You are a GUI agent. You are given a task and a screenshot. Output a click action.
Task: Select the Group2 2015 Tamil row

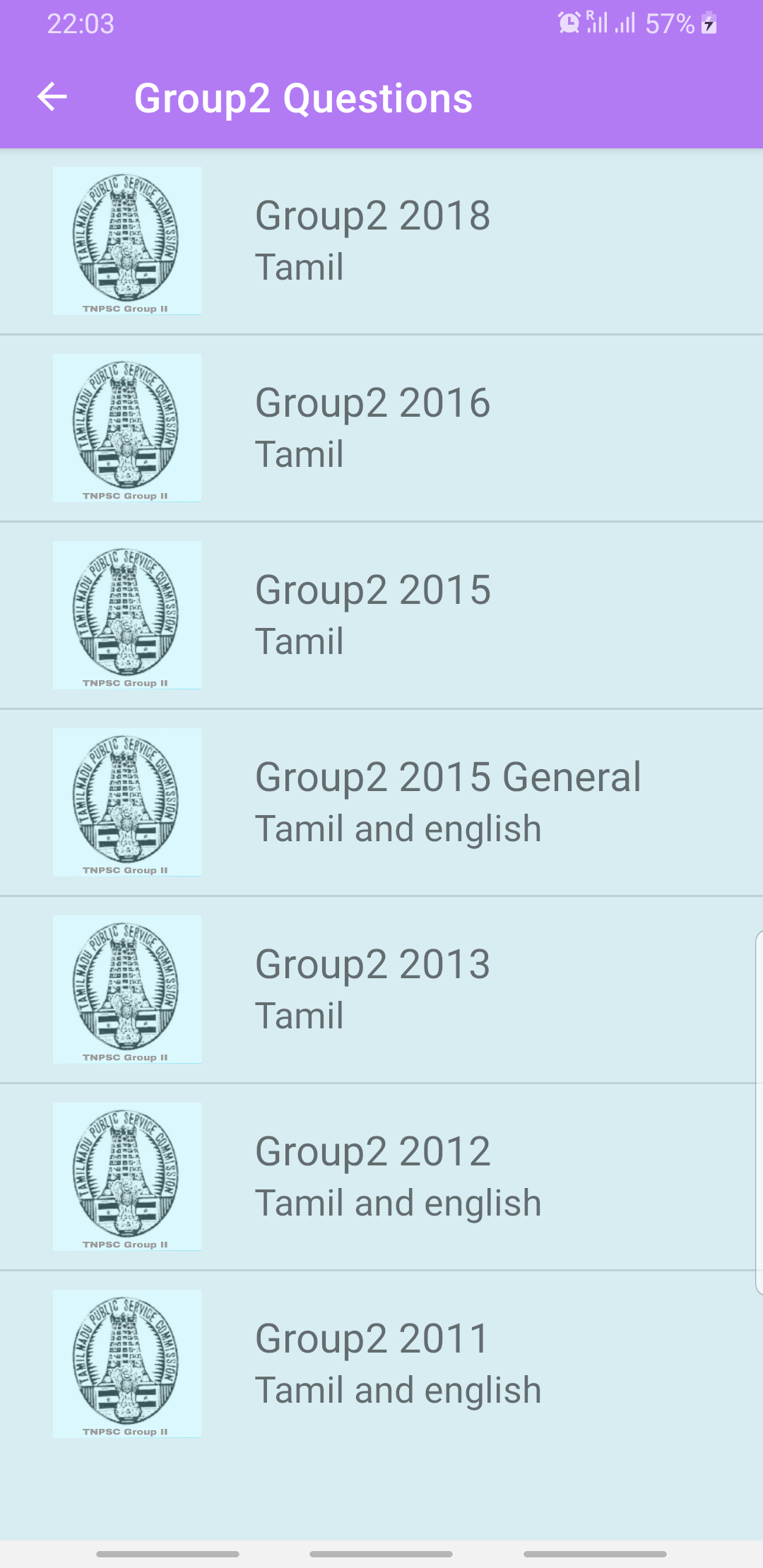pos(381,615)
